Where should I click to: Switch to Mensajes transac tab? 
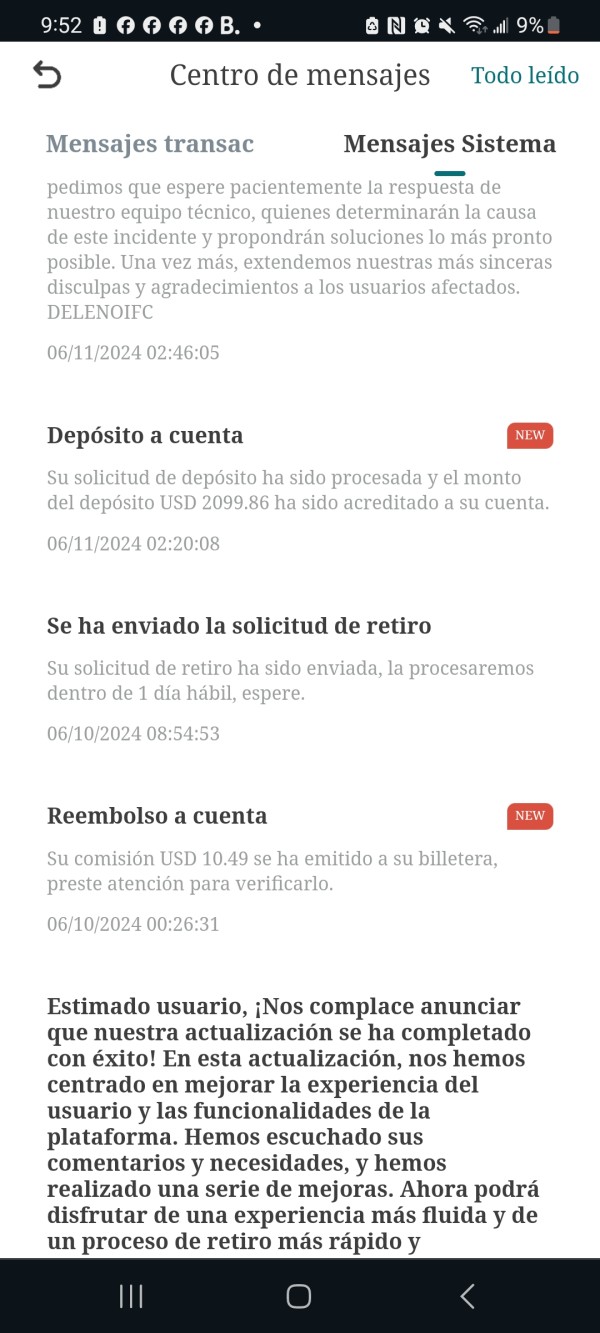coord(150,144)
